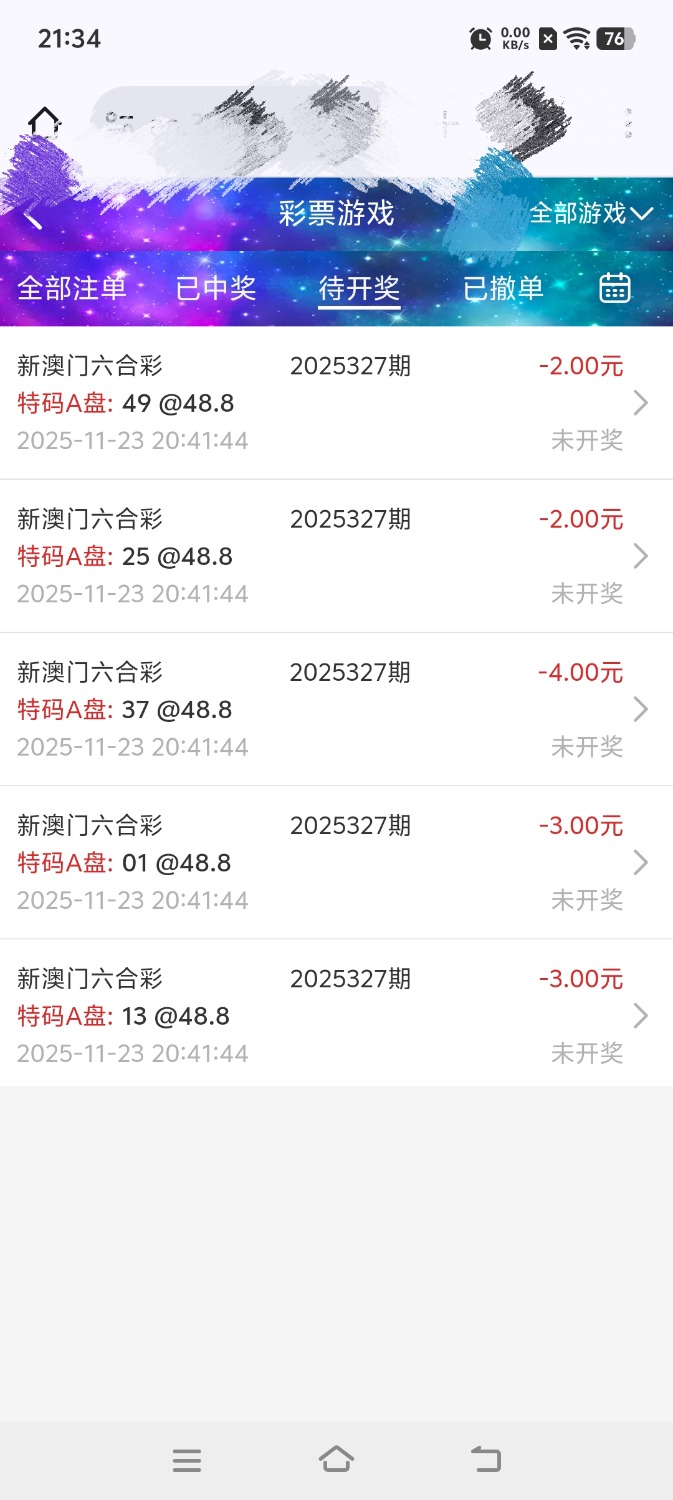This screenshot has height=1500, width=673.
Task: Open the bet on number 49
Action: [x=336, y=403]
